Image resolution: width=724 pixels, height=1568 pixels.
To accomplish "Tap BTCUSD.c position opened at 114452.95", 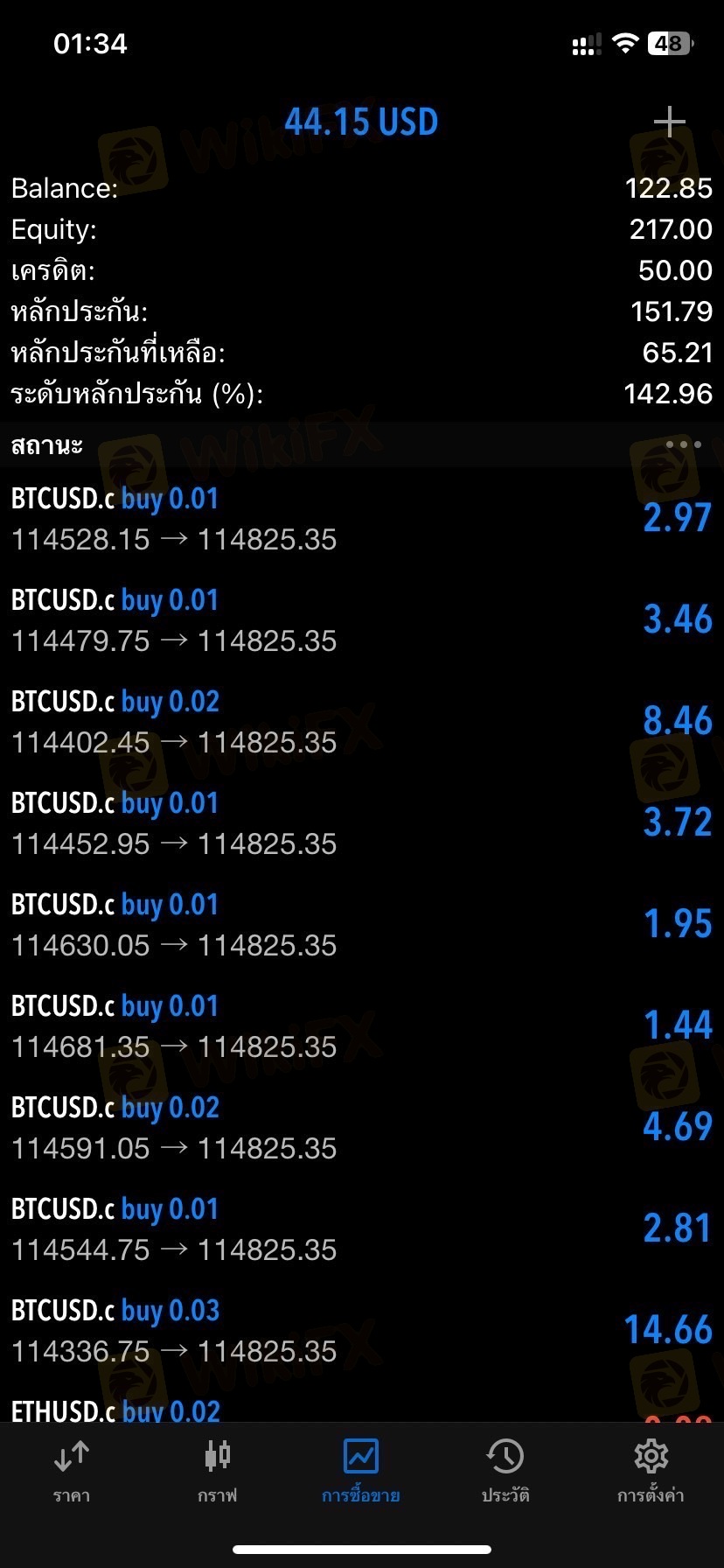I will click(362, 823).
